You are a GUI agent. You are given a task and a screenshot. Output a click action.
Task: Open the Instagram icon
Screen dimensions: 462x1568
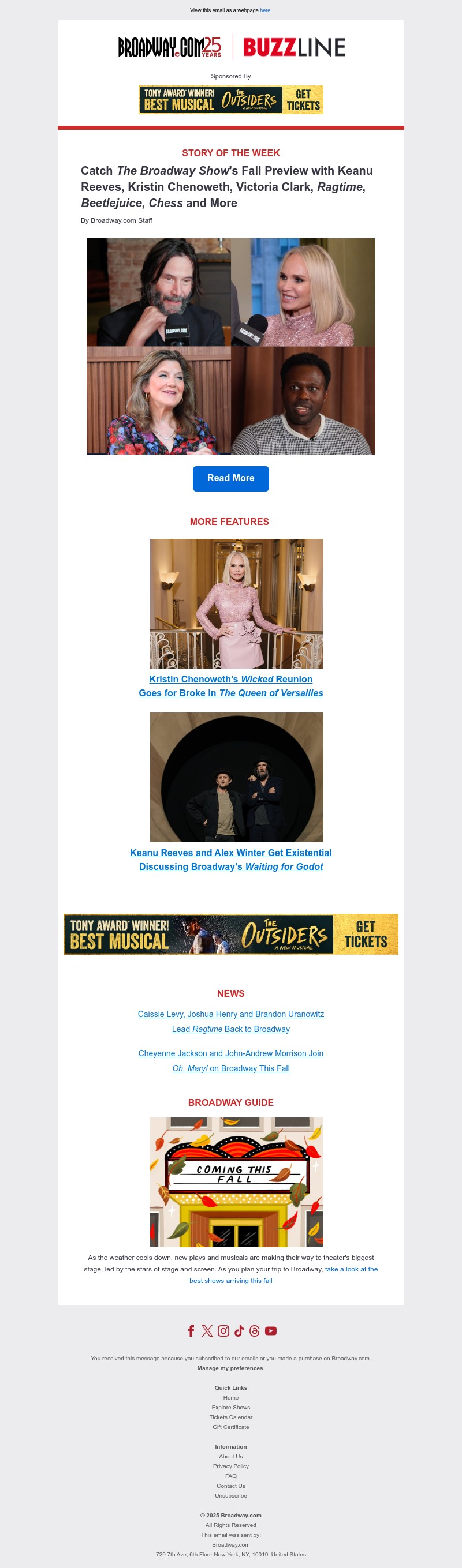coord(223,1331)
